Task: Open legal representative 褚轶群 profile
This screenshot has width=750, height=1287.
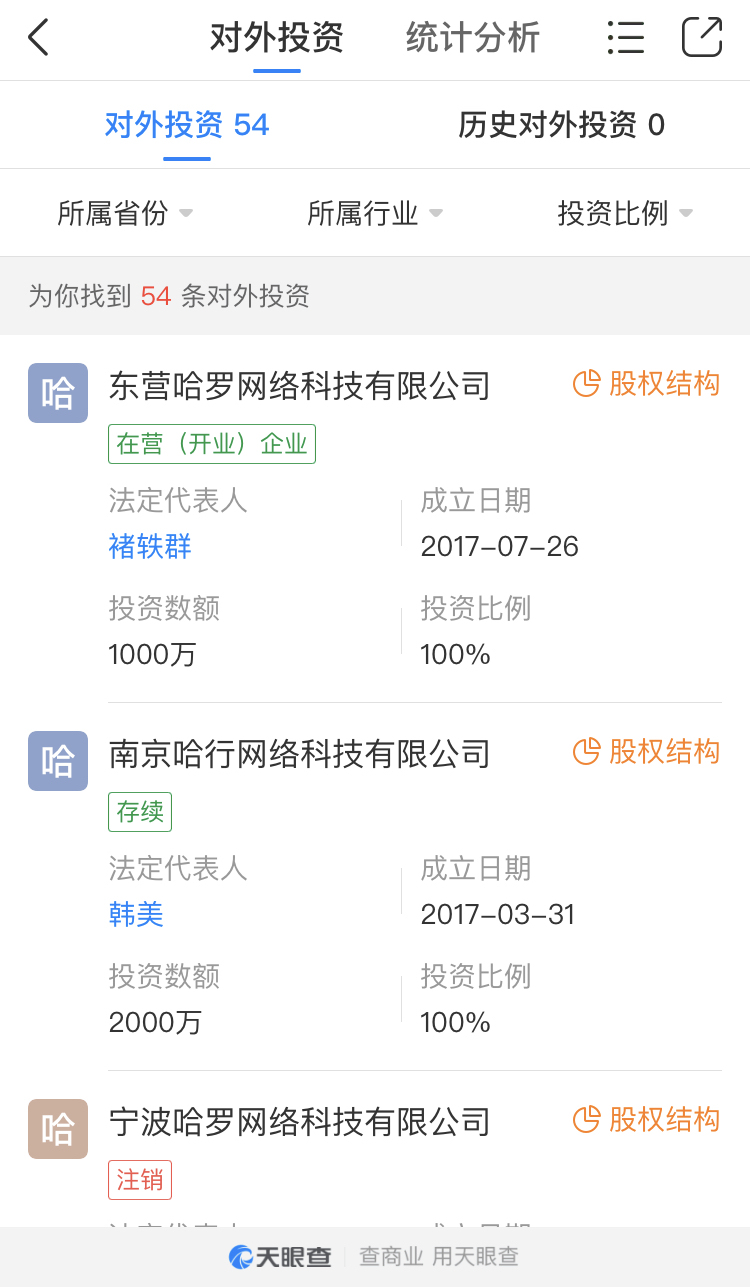Action: (150, 546)
